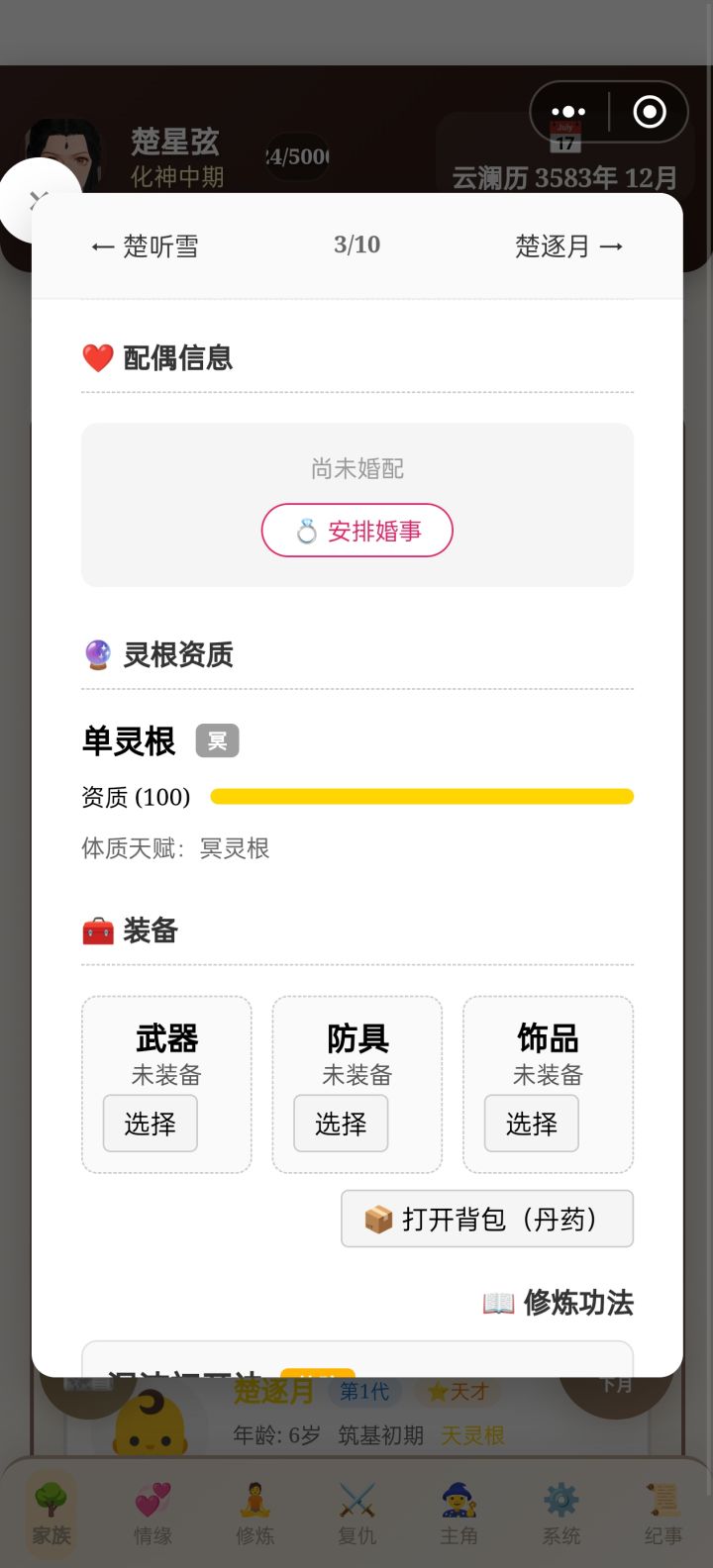Select a weapon under 武器

point(151,1124)
